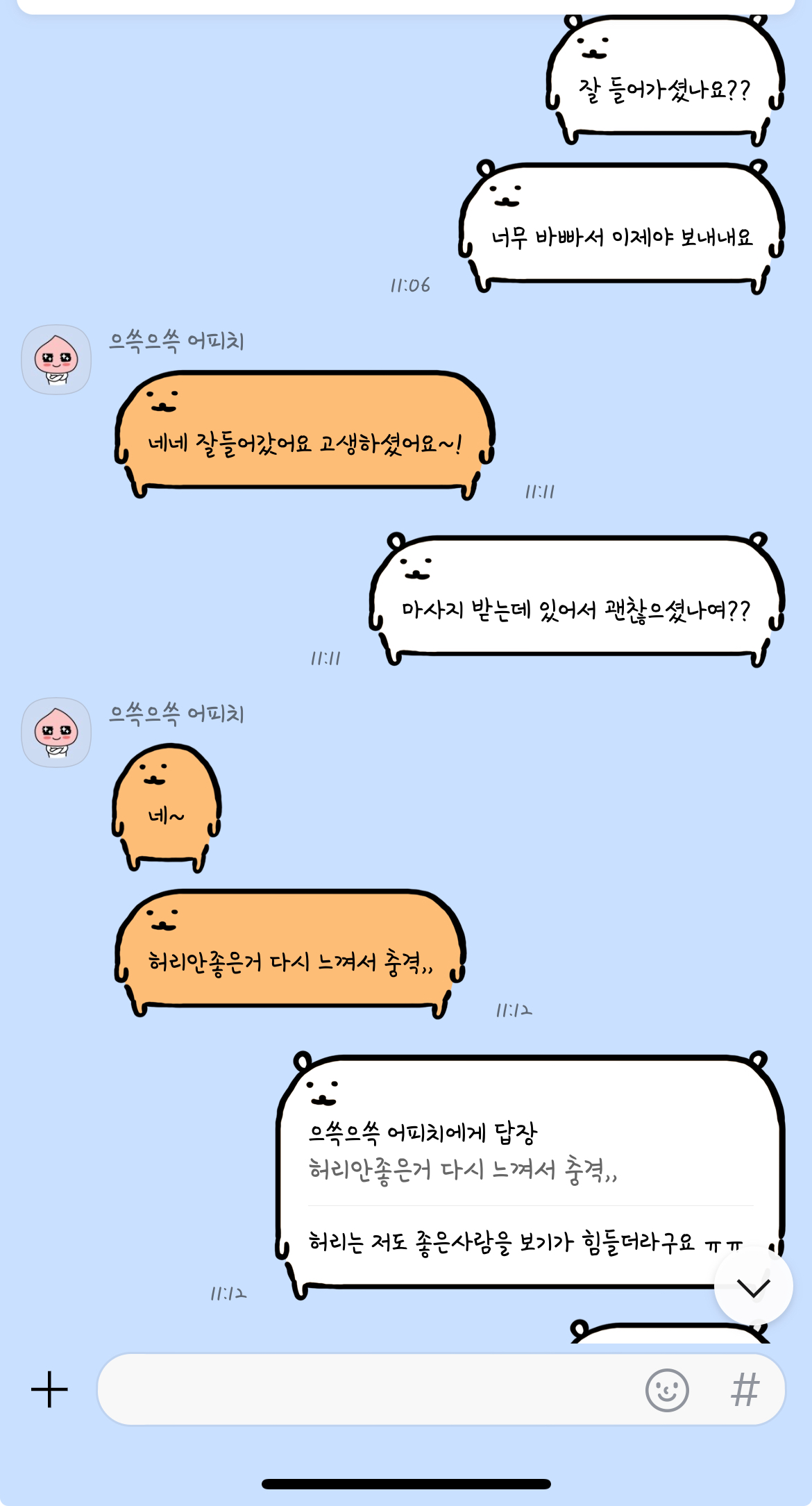The width and height of the screenshot is (812, 1506).
Task: Open the emoticon picker
Action: click(x=667, y=1390)
